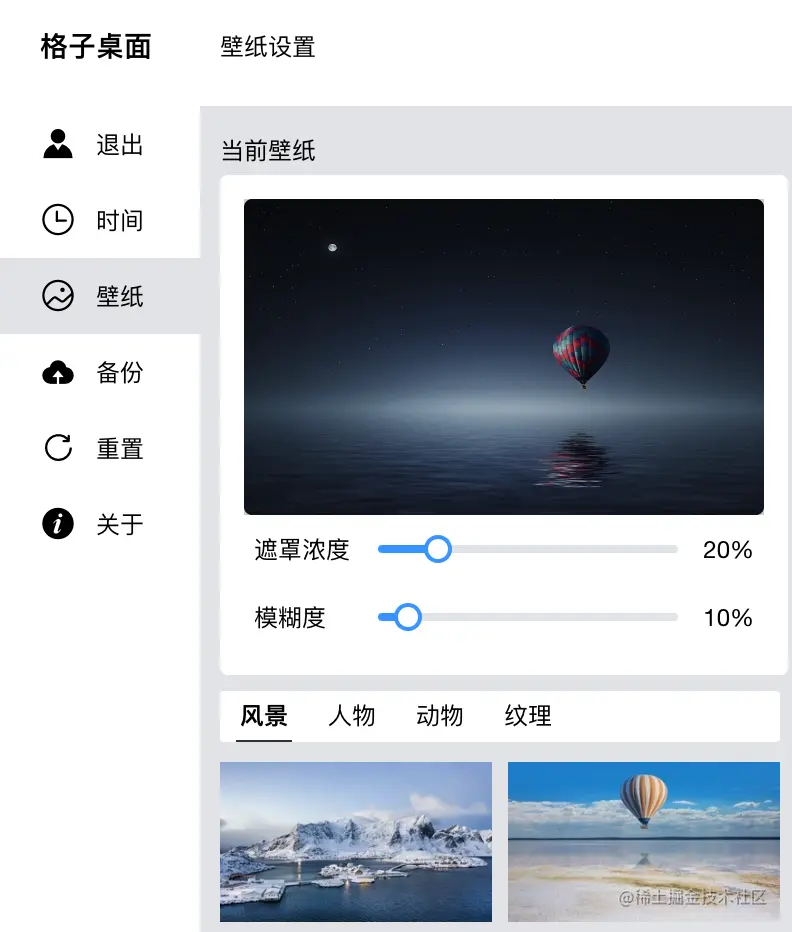Open the 时间 settings section
Viewport: 792px width, 932px height.
[x=100, y=221]
